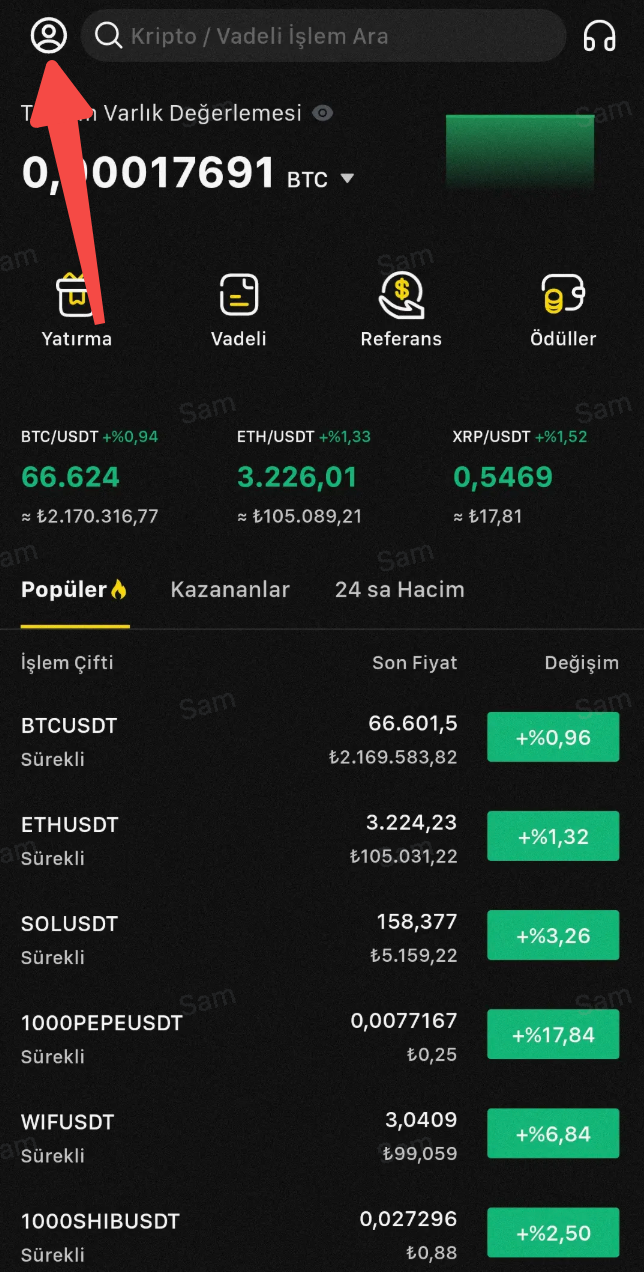
Task: Open the profile account icon
Action: [48, 36]
